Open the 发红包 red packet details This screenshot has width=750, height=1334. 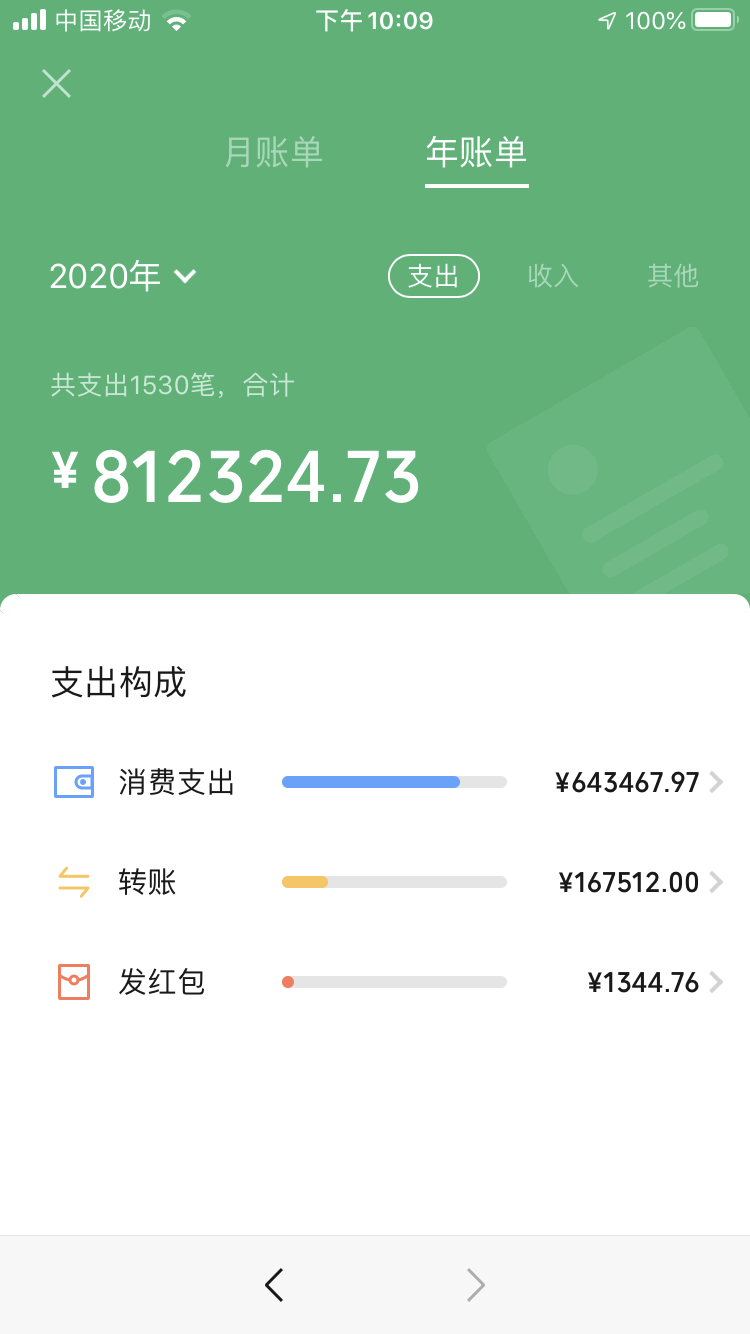click(x=390, y=982)
